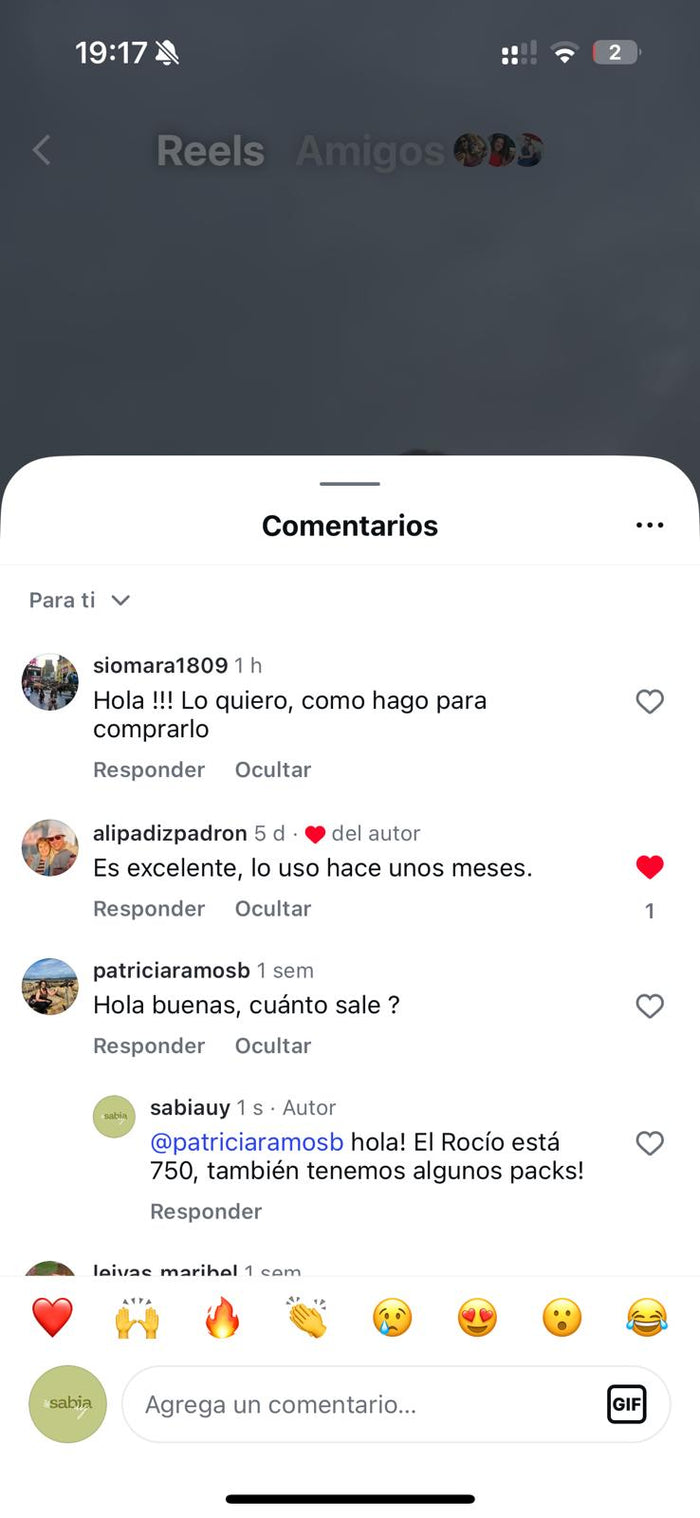Like patriciaramosb's comment
The image size is (700, 1518).
click(650, 1006)
